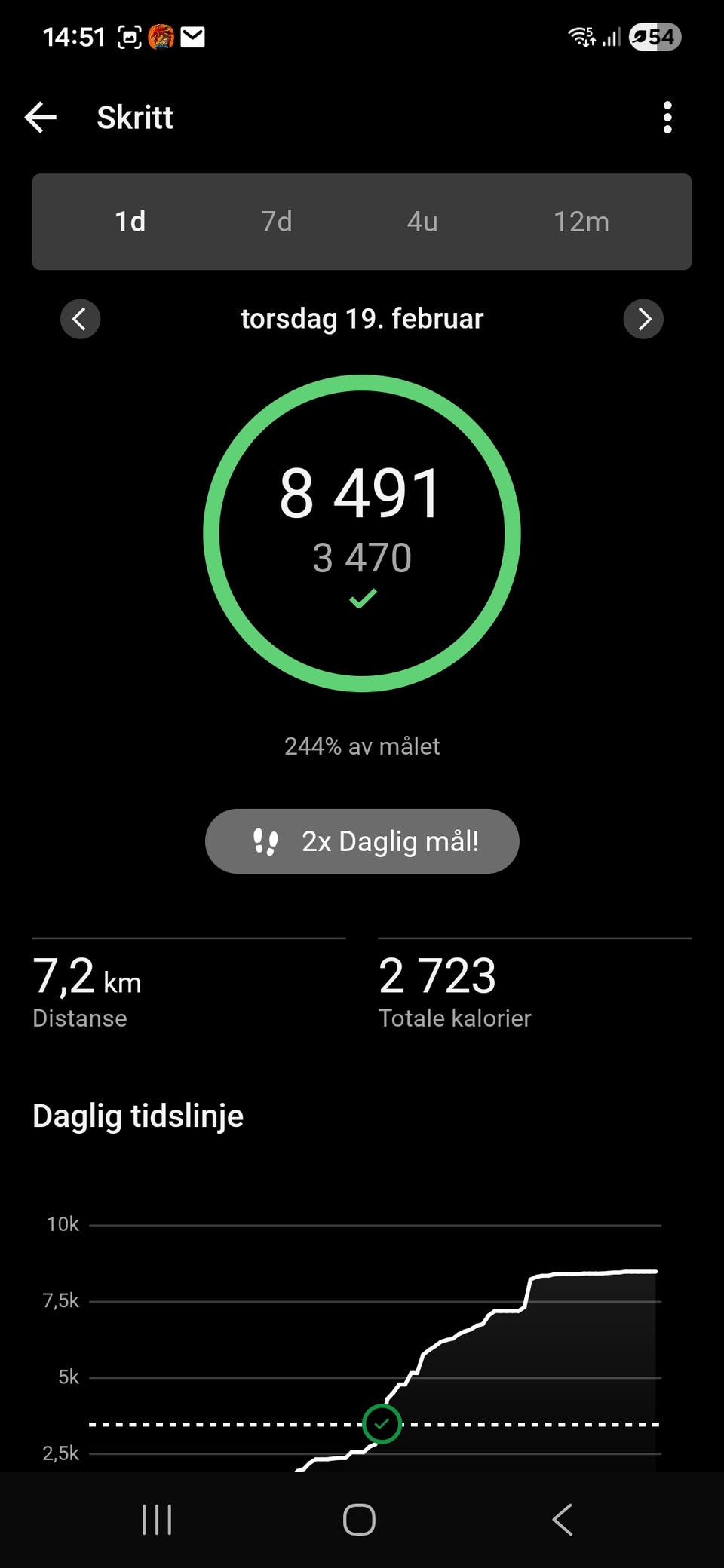Open the recent apps button

[x=156, y=1520]
